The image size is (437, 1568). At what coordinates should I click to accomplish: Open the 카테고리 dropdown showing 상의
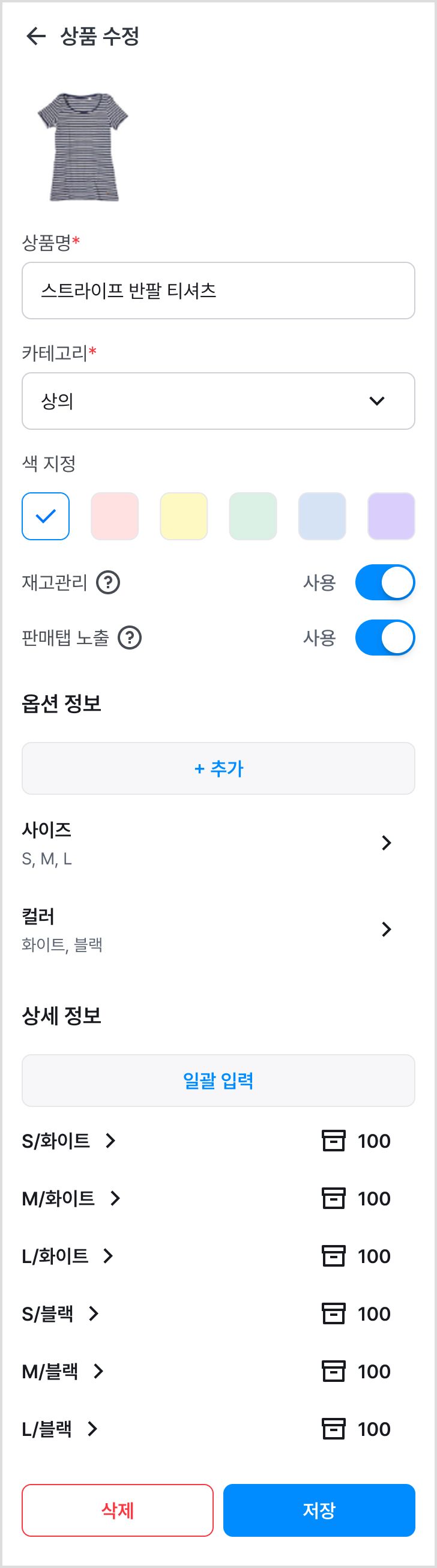pos(218,400)
